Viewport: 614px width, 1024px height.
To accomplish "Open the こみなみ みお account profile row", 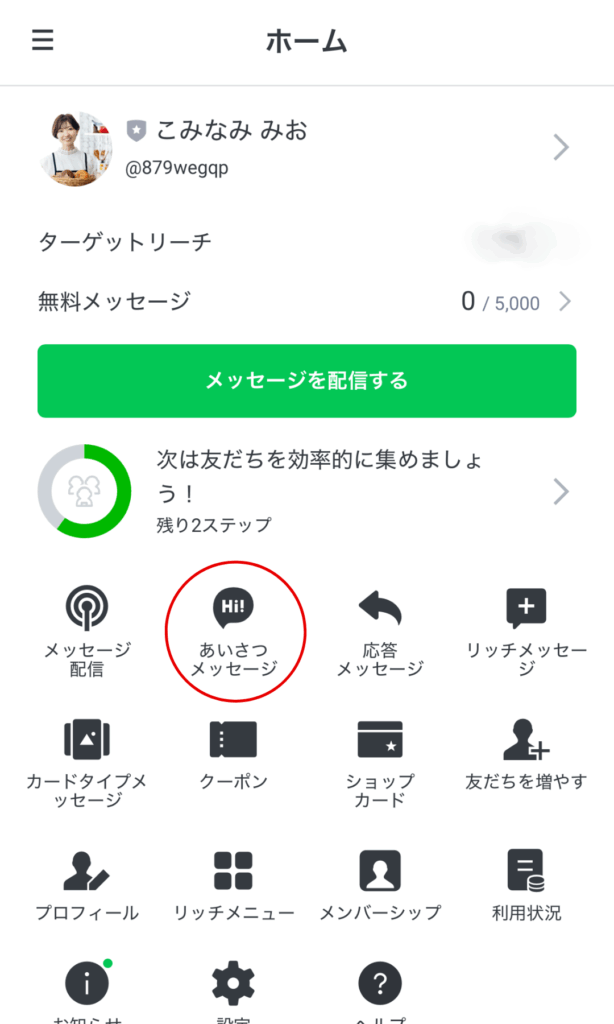I will [306, 148].
